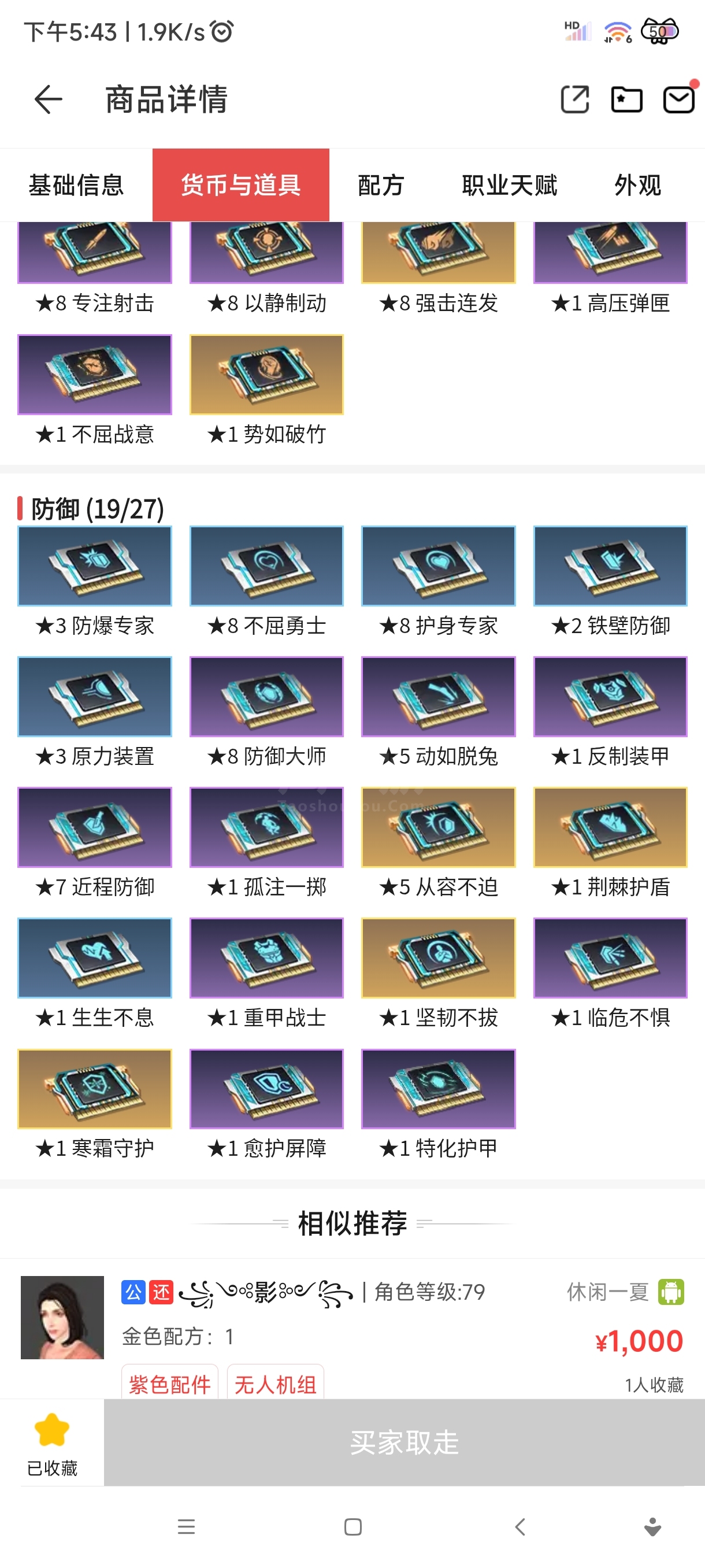Go back from 商品详情 page
The width and height of the screenshot is (705, 1568).
click(49, 100)
